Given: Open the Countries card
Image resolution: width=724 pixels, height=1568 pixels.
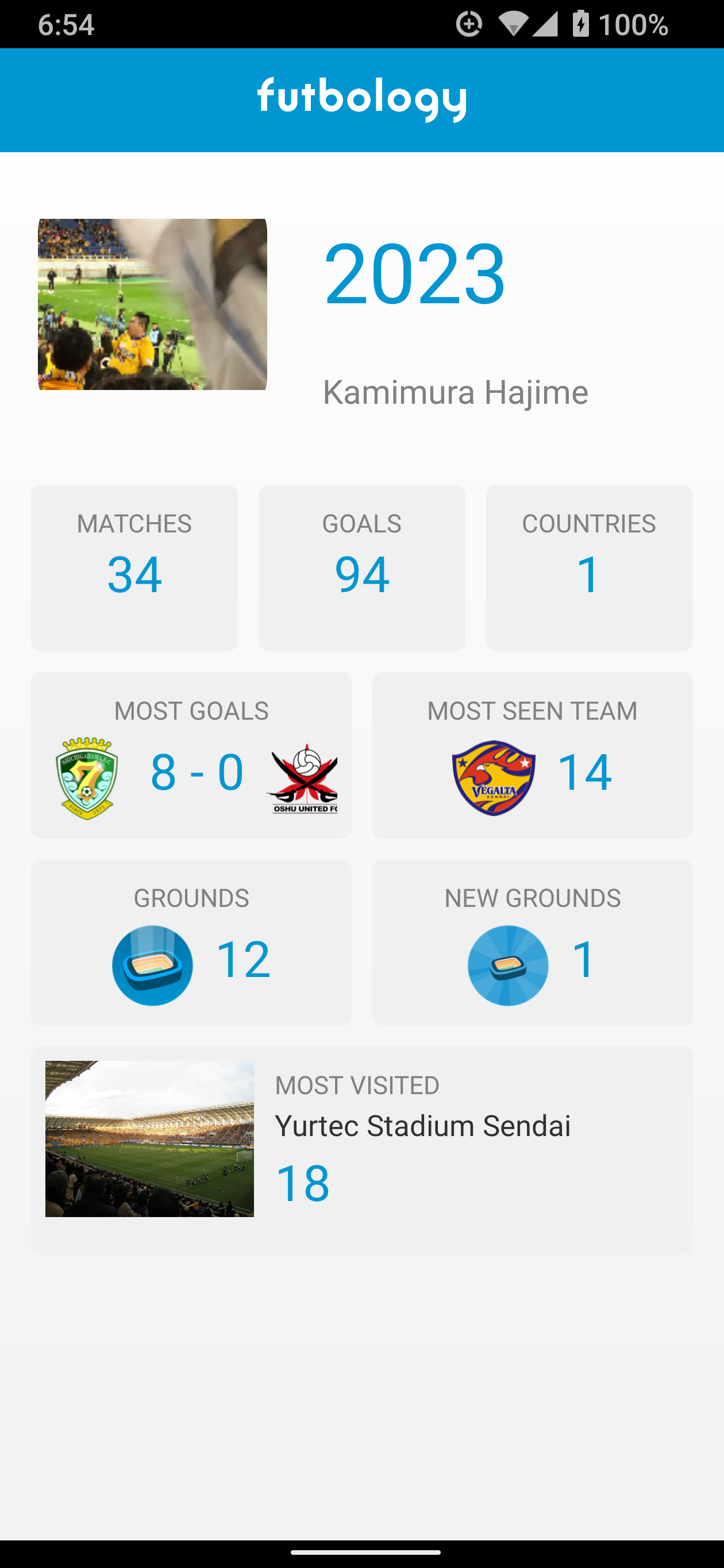Looking at the screenshot, I should click(589, 567).
